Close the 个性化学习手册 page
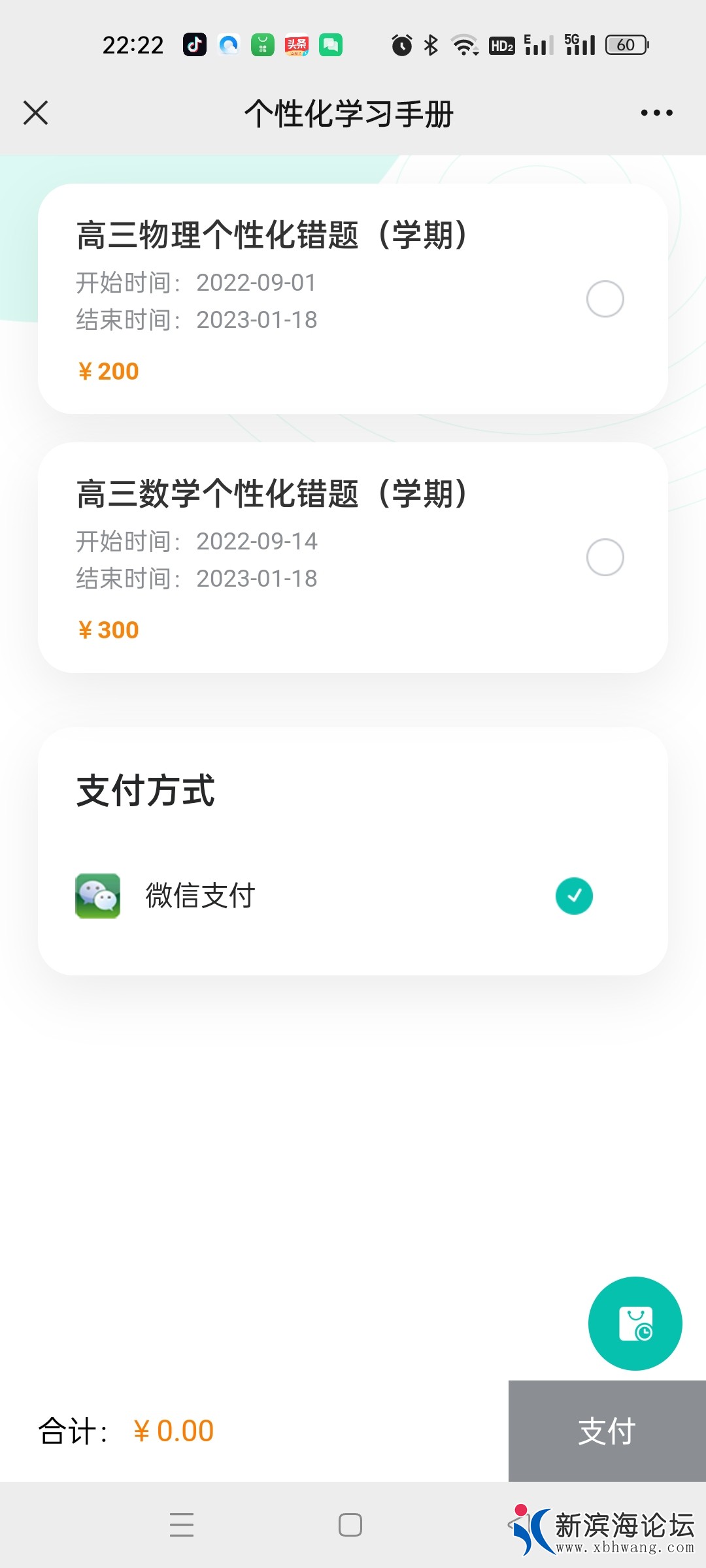 (36, 112)
